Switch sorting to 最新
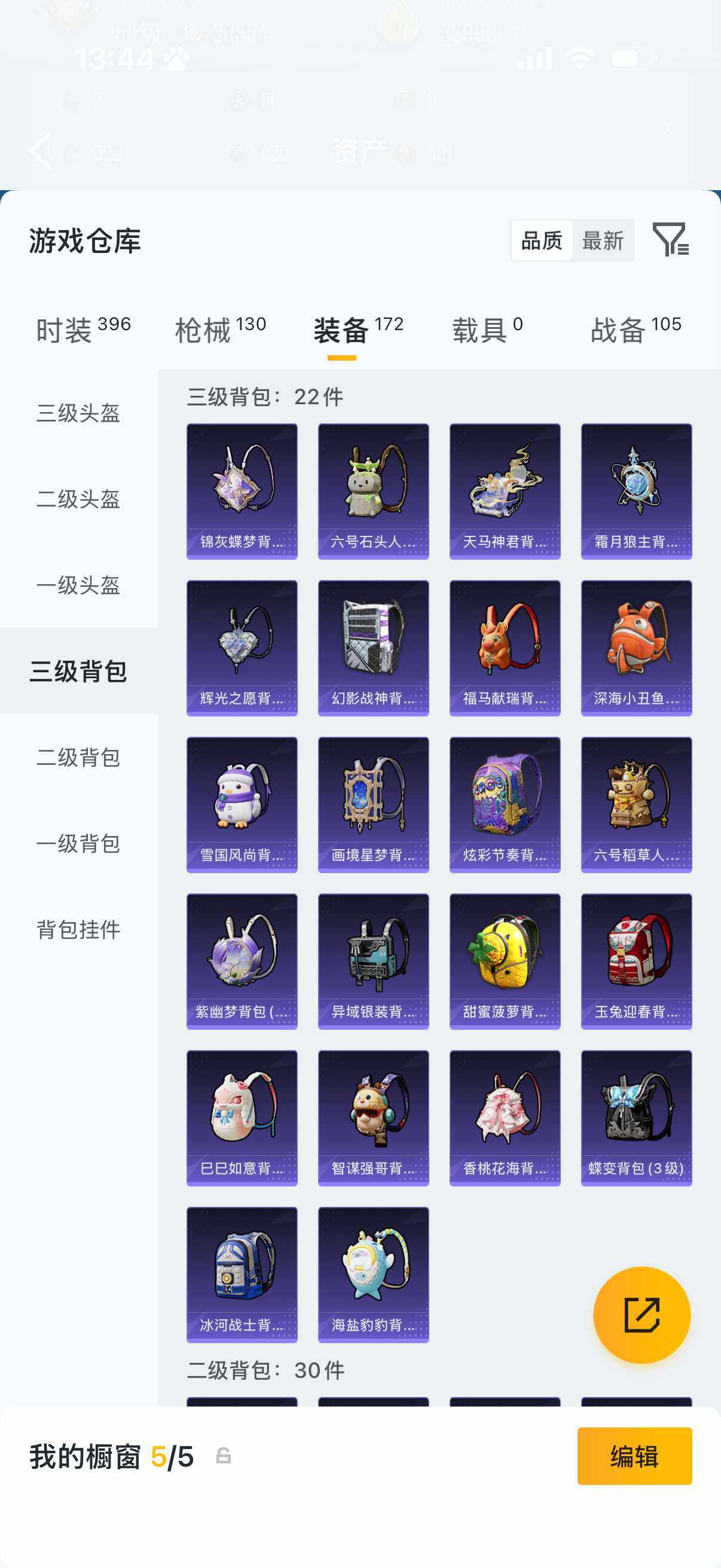The image size is (721, 1568). (604, 241)
